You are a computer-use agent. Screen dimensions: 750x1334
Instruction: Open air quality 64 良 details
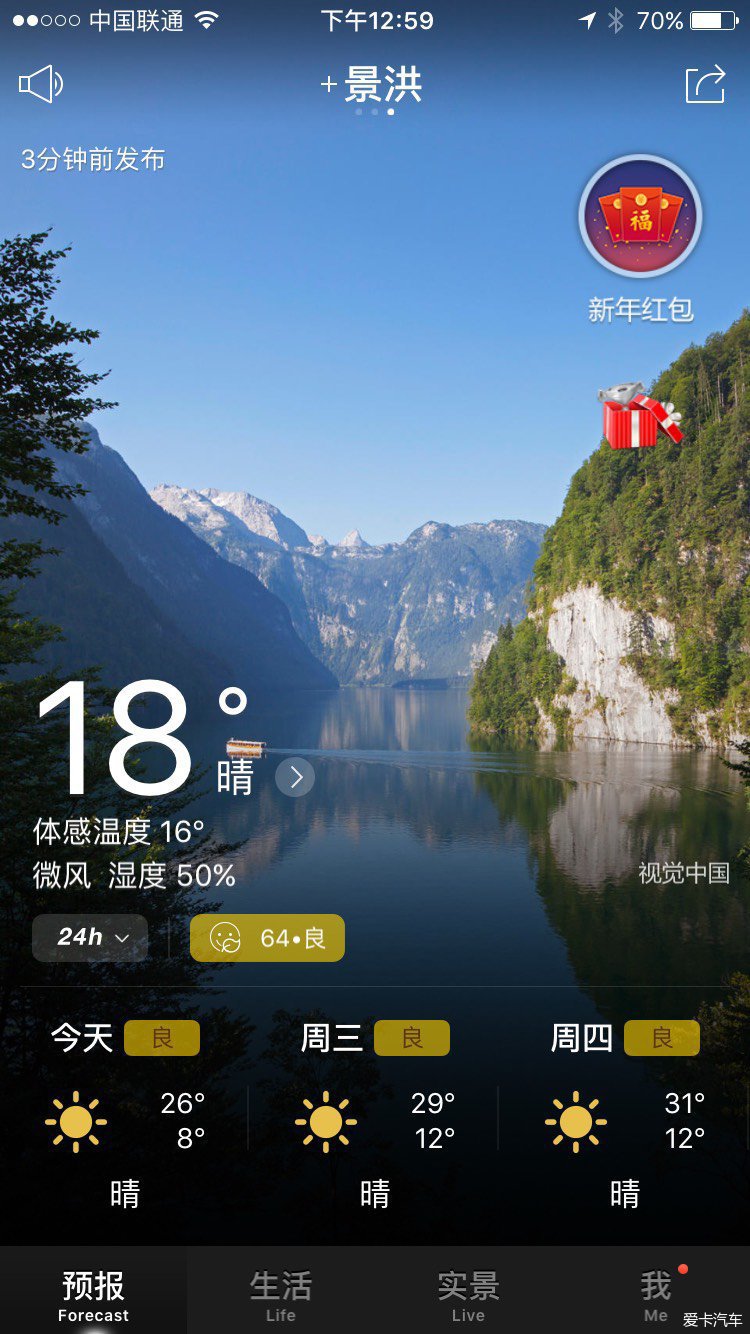(268, 938)
